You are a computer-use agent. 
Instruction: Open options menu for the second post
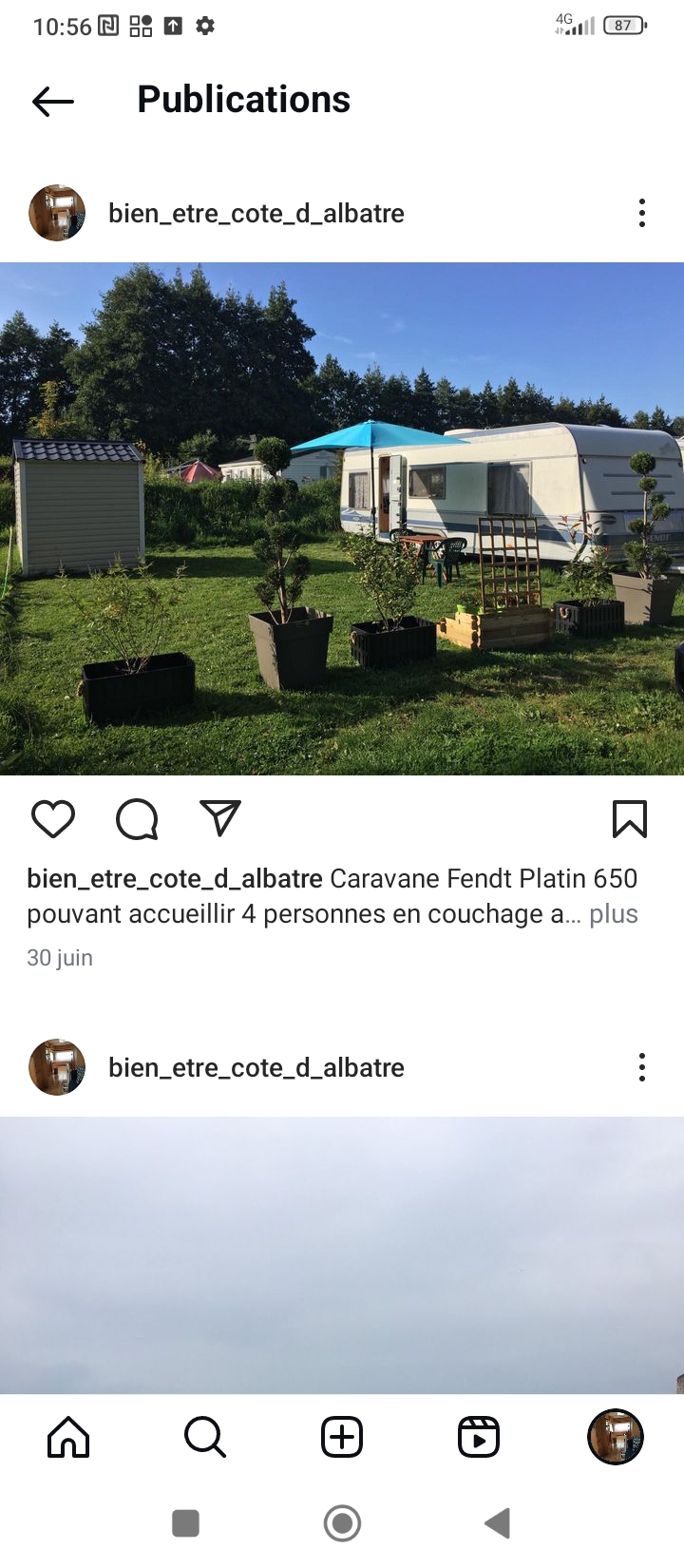click(x=642, y=1067)
